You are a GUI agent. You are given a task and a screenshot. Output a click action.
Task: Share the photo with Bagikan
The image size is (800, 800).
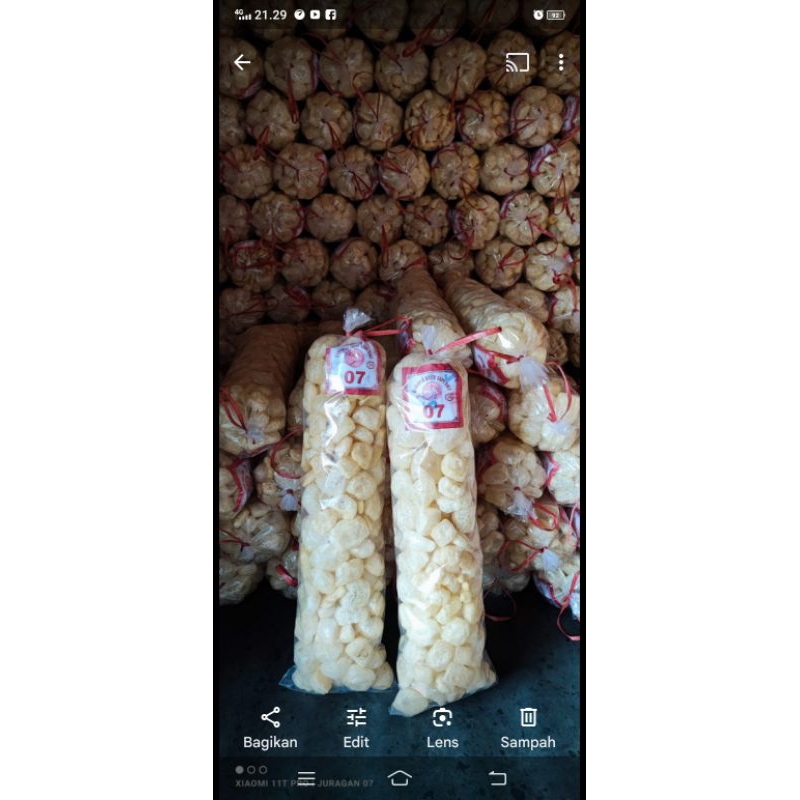[270, 727]
